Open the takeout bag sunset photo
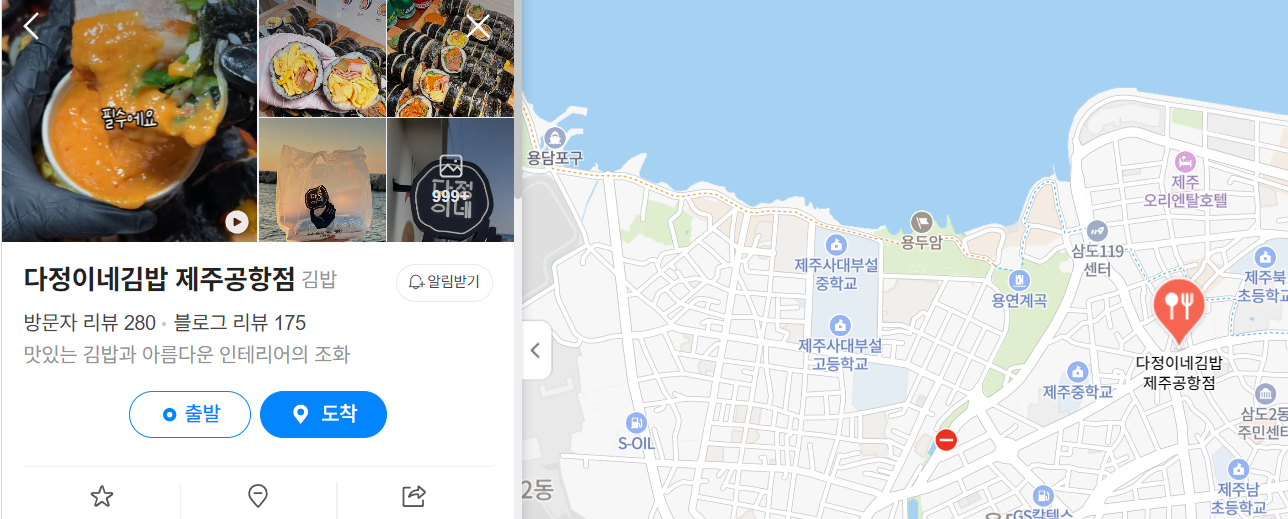 (x=322, y=180)
